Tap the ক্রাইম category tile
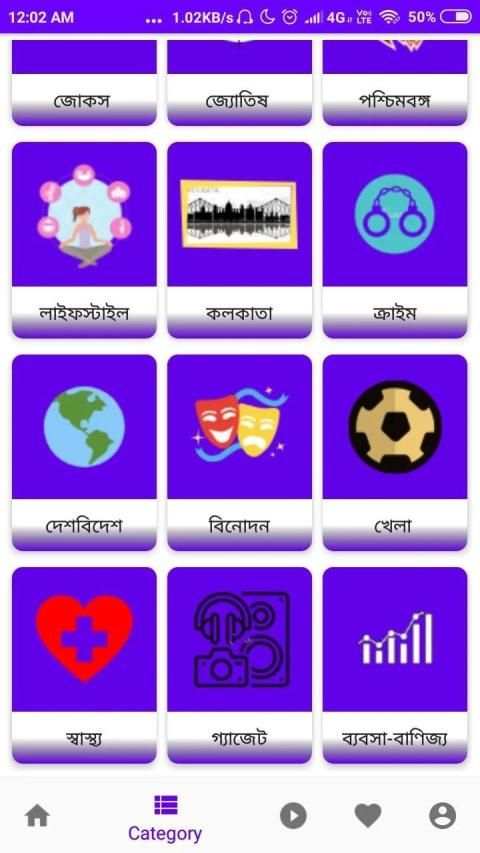The image size is (480, 853). [x=395, y=240]
